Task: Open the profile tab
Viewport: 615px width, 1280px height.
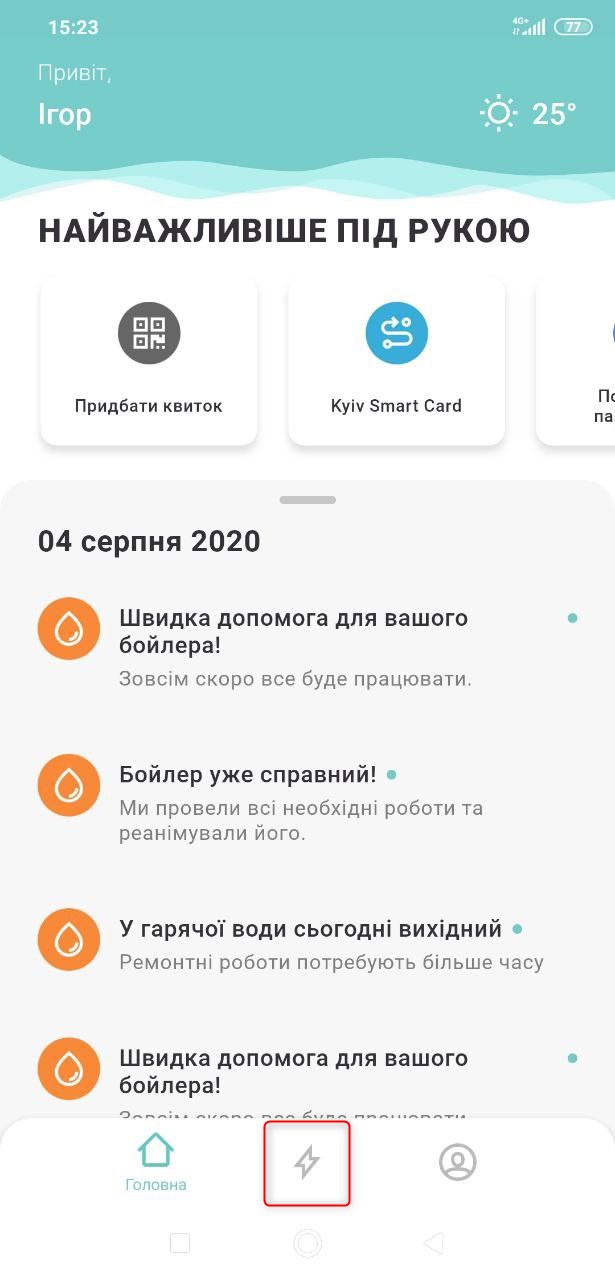Action: click(x=458, y=1162)
